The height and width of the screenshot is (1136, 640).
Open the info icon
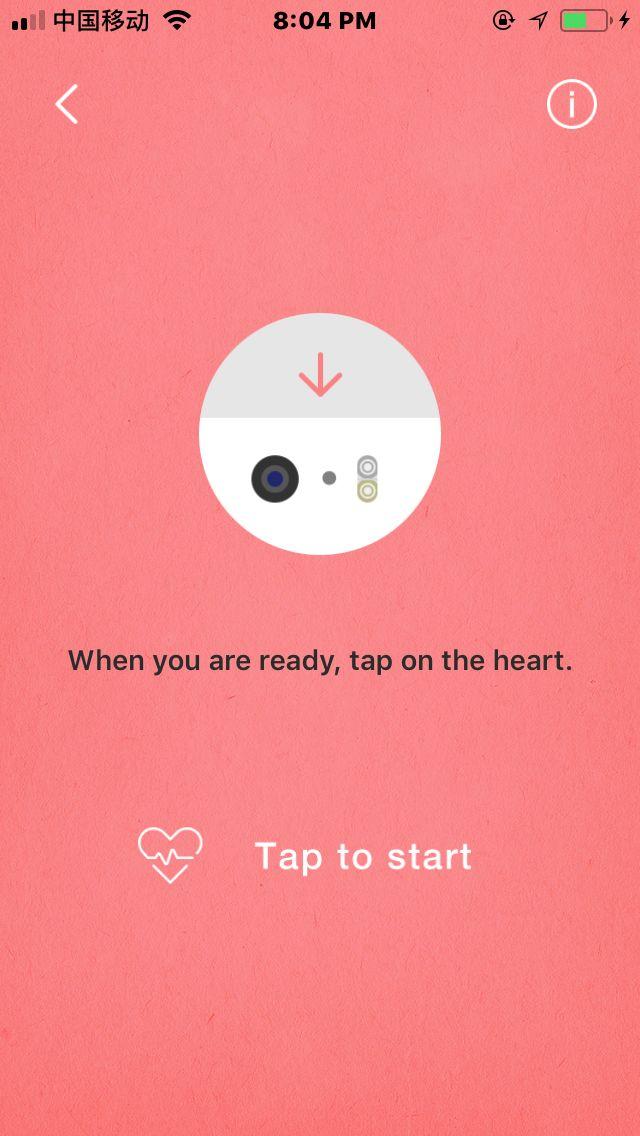pyautogui.click(x=571, y=104)
